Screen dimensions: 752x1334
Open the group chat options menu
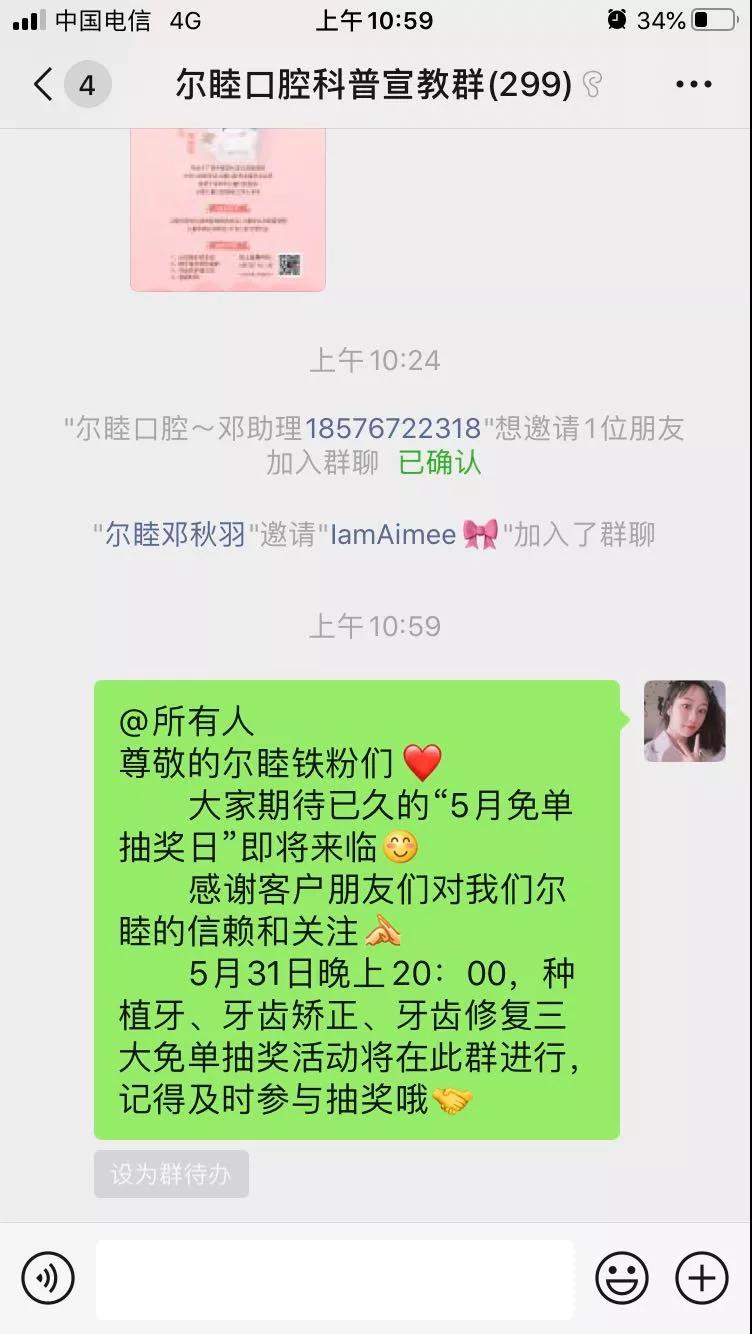tap(693, 85)
